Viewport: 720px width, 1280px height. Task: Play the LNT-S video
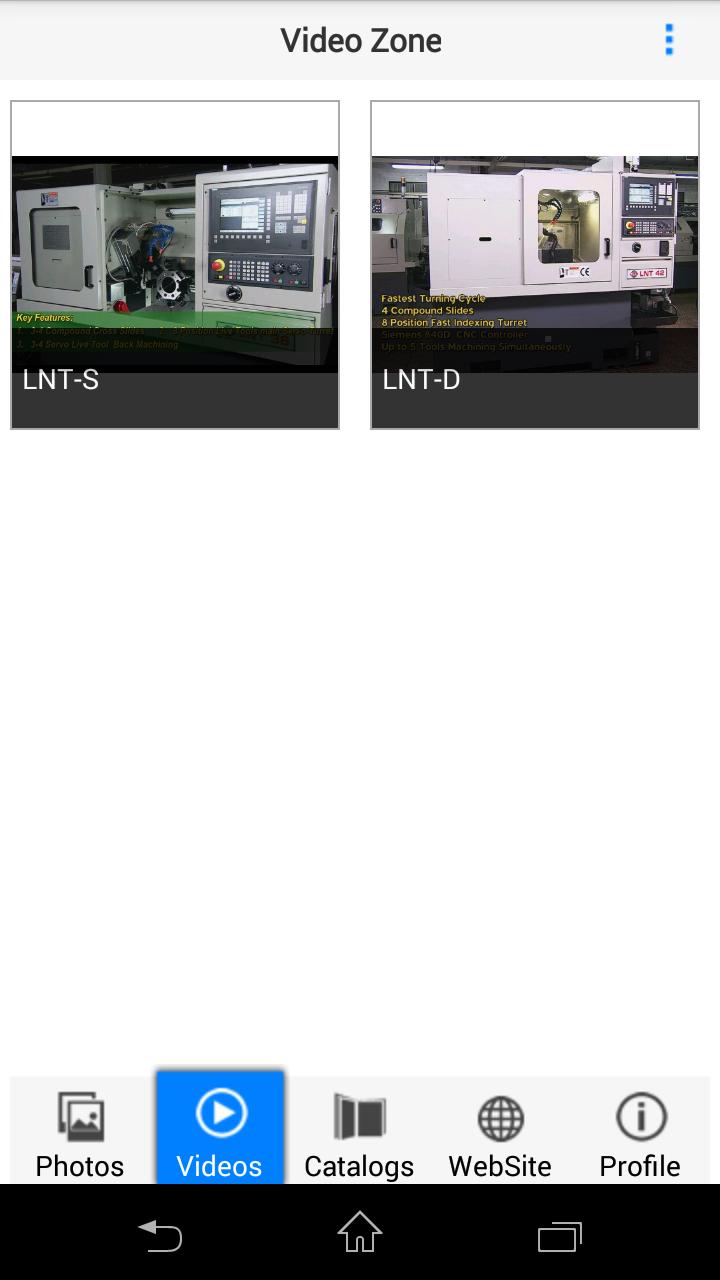tap(175, 265)
